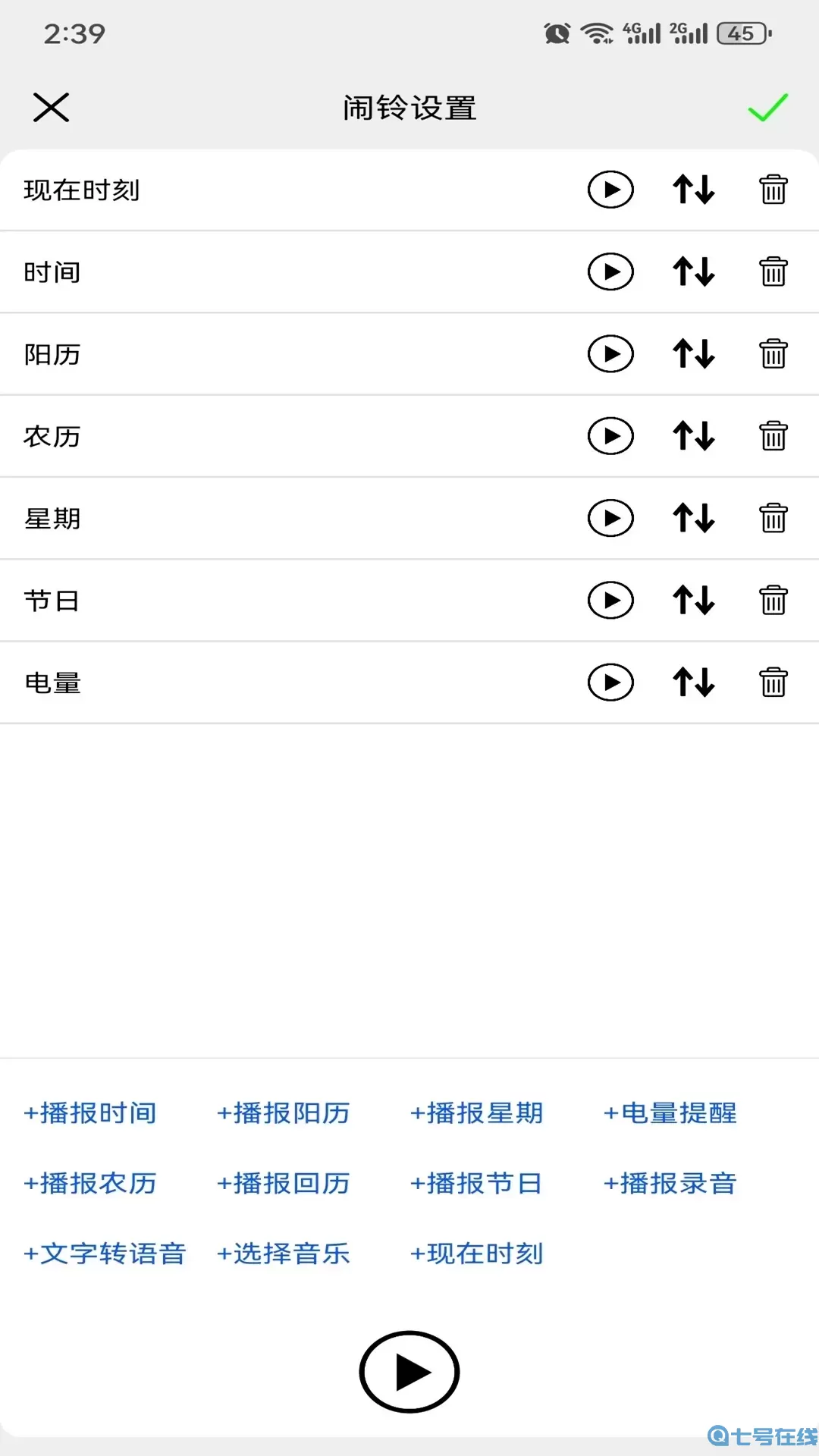Add 文字转语音 to the alarm

pos(105,1254)
